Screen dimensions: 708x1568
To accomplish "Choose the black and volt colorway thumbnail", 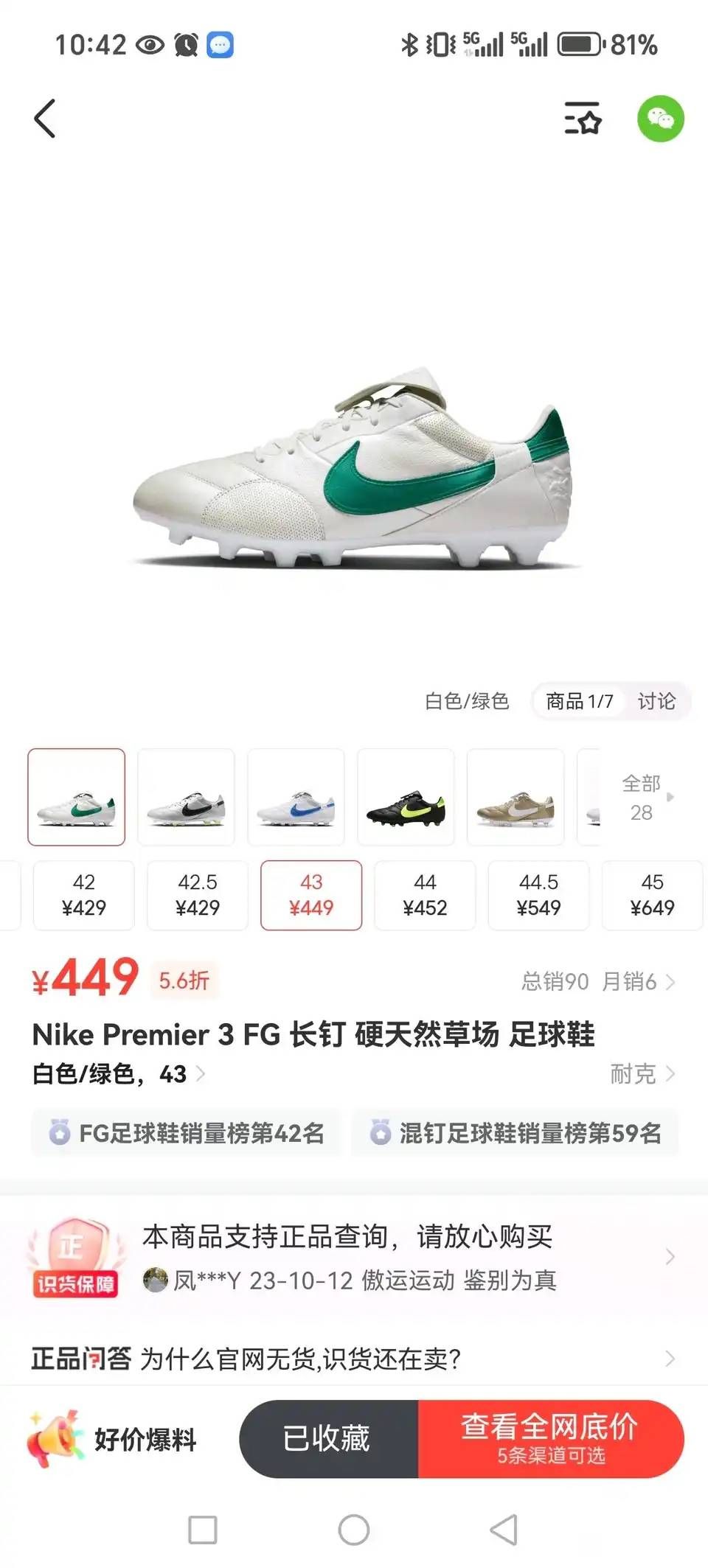I will (x=406, y=797).
